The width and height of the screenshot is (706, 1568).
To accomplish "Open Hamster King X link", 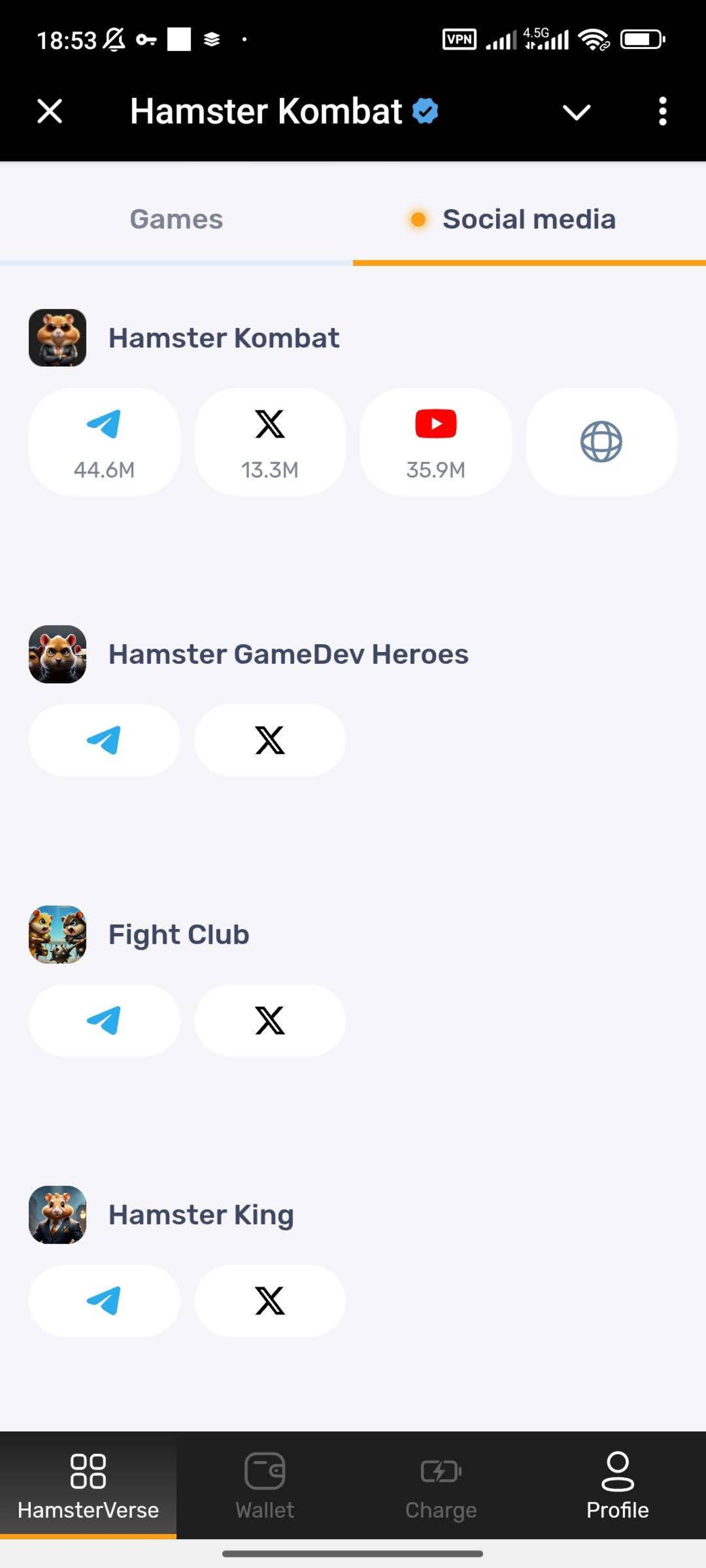I will click(x=270, y=1301).
